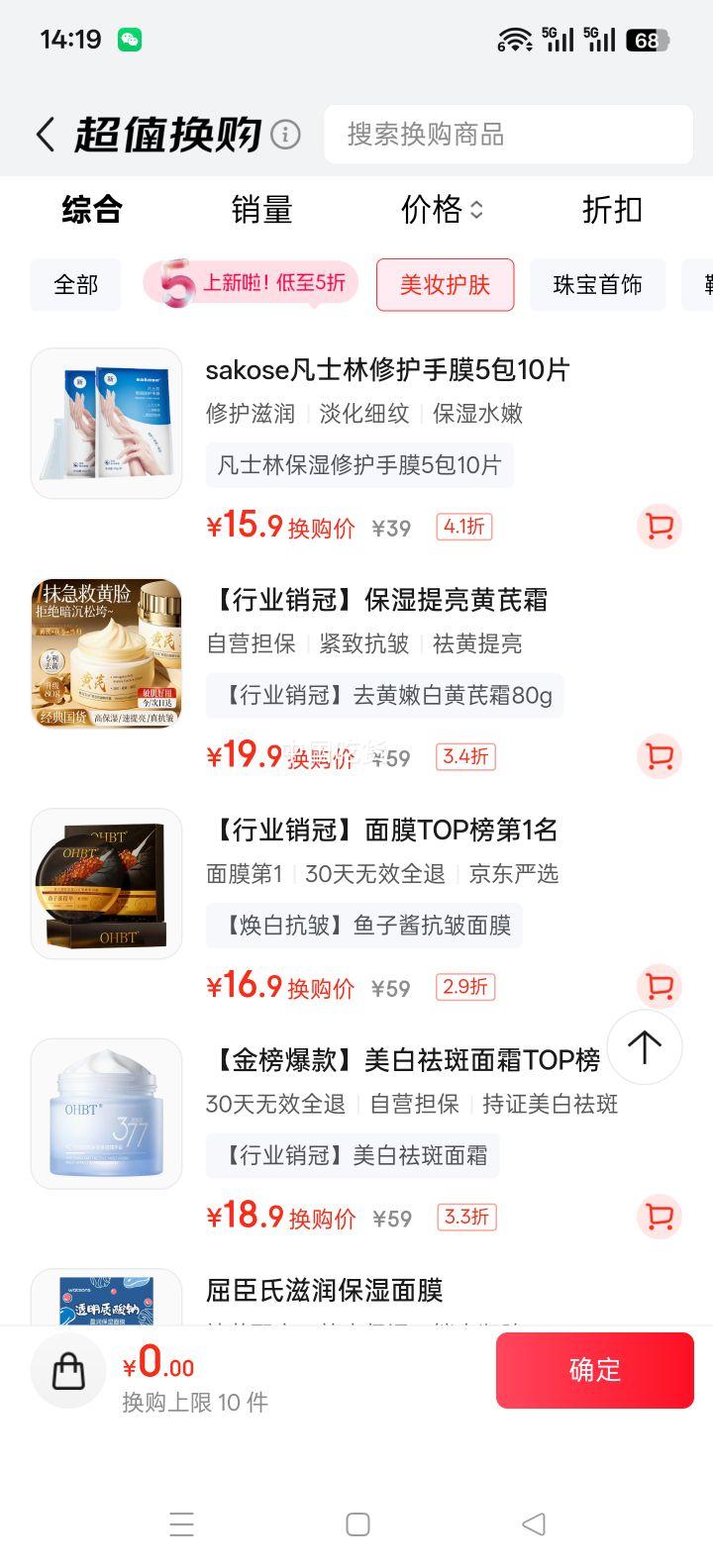Open the 美白祛斑面霜TOP榜 product image
Image resolution: width=713 pixels, height=1568 pixels.
107,1114
